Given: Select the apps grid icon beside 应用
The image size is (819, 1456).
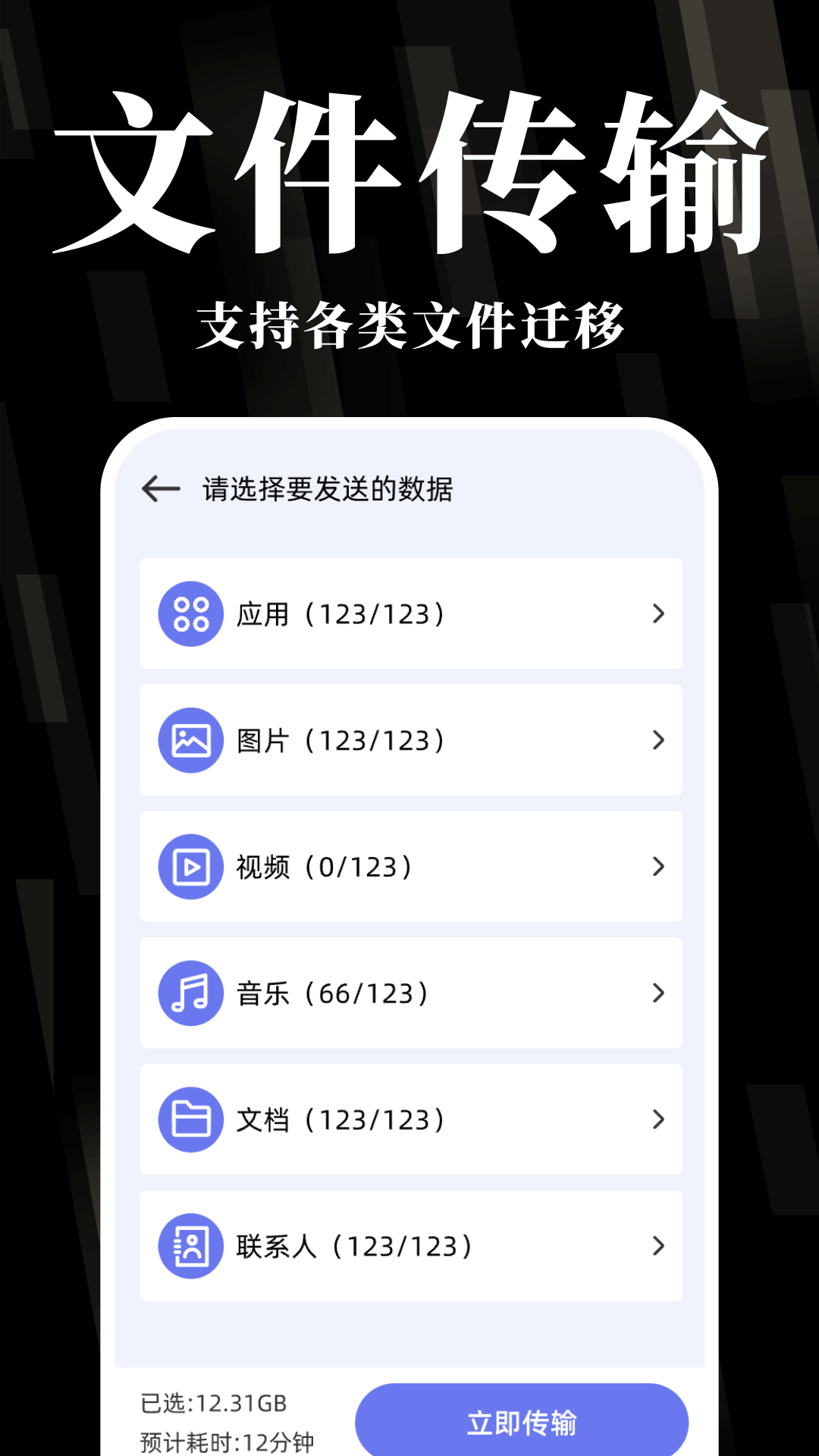Looking at the screenshot, I should pyautogui.click(x=190, y=614).
